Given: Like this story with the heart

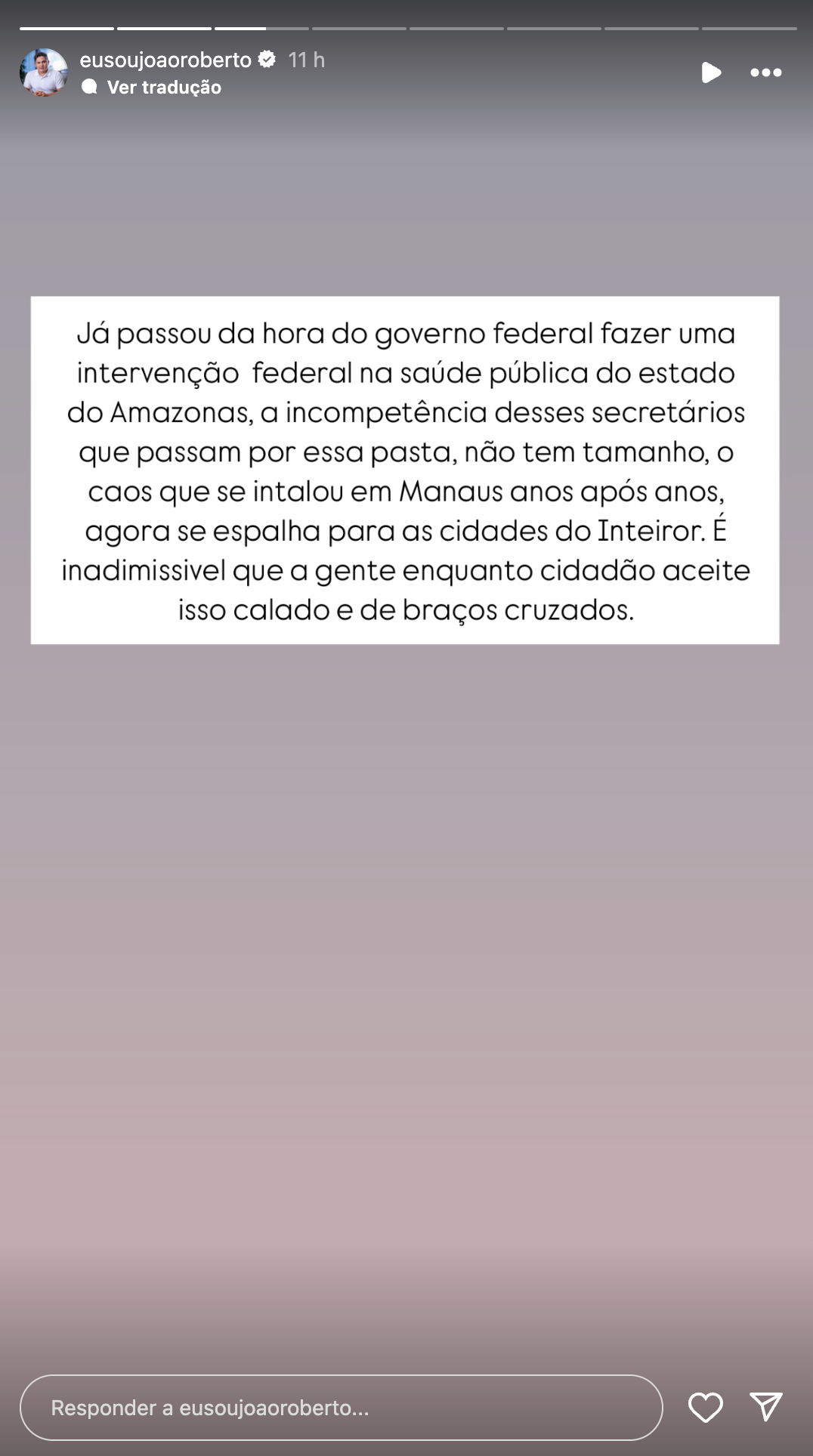Looking at the screenshot, I should click(705, 1408).
